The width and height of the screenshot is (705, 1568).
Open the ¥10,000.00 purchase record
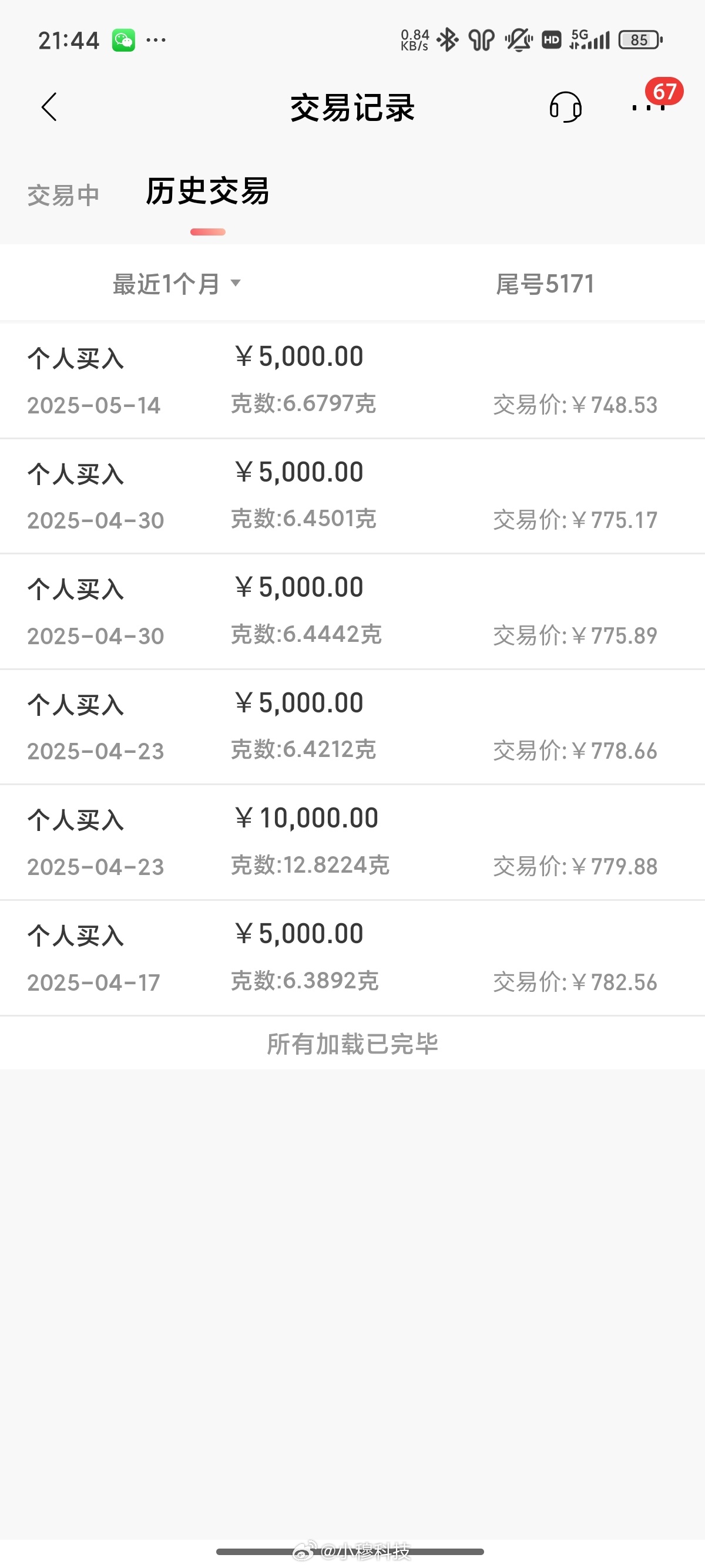[352, 843]
